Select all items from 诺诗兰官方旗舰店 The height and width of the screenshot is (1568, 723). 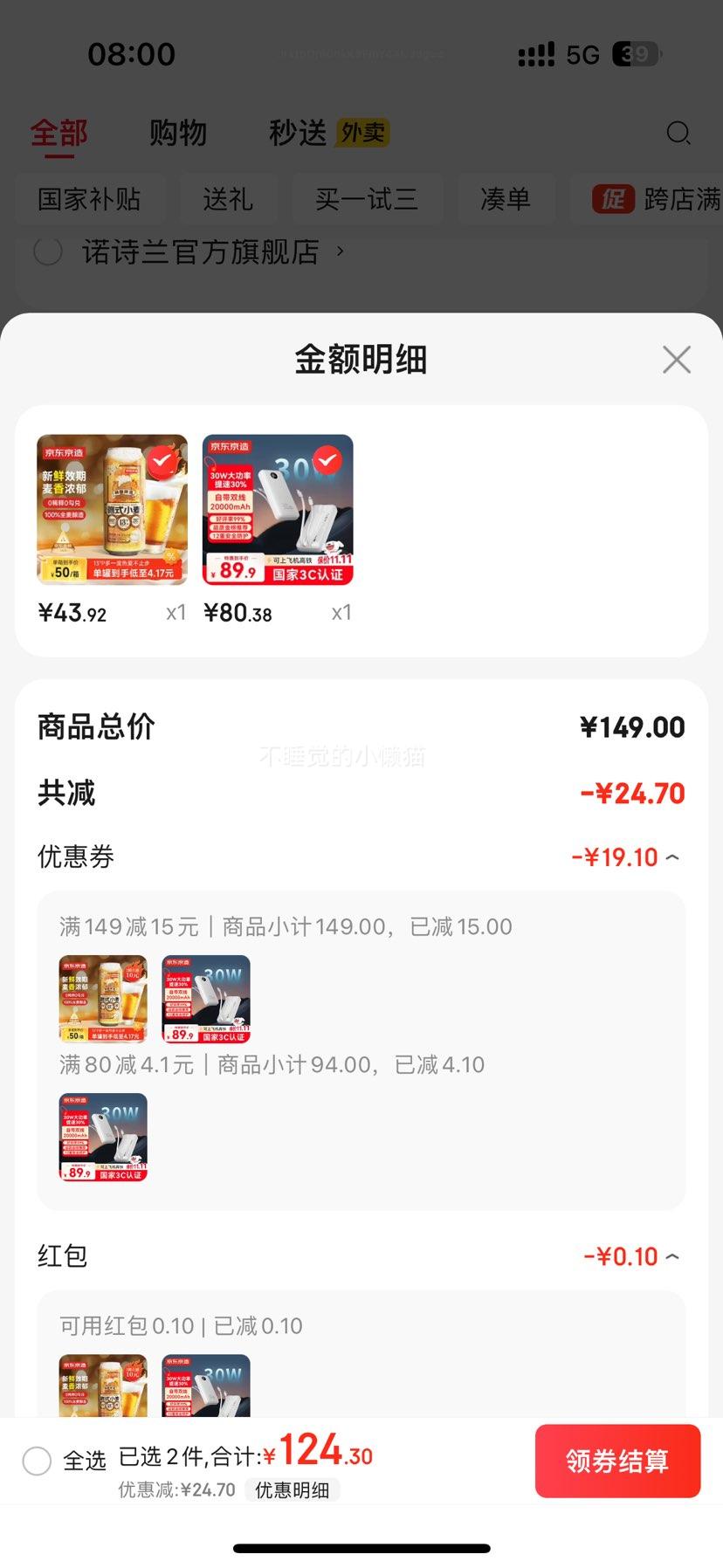47,252
